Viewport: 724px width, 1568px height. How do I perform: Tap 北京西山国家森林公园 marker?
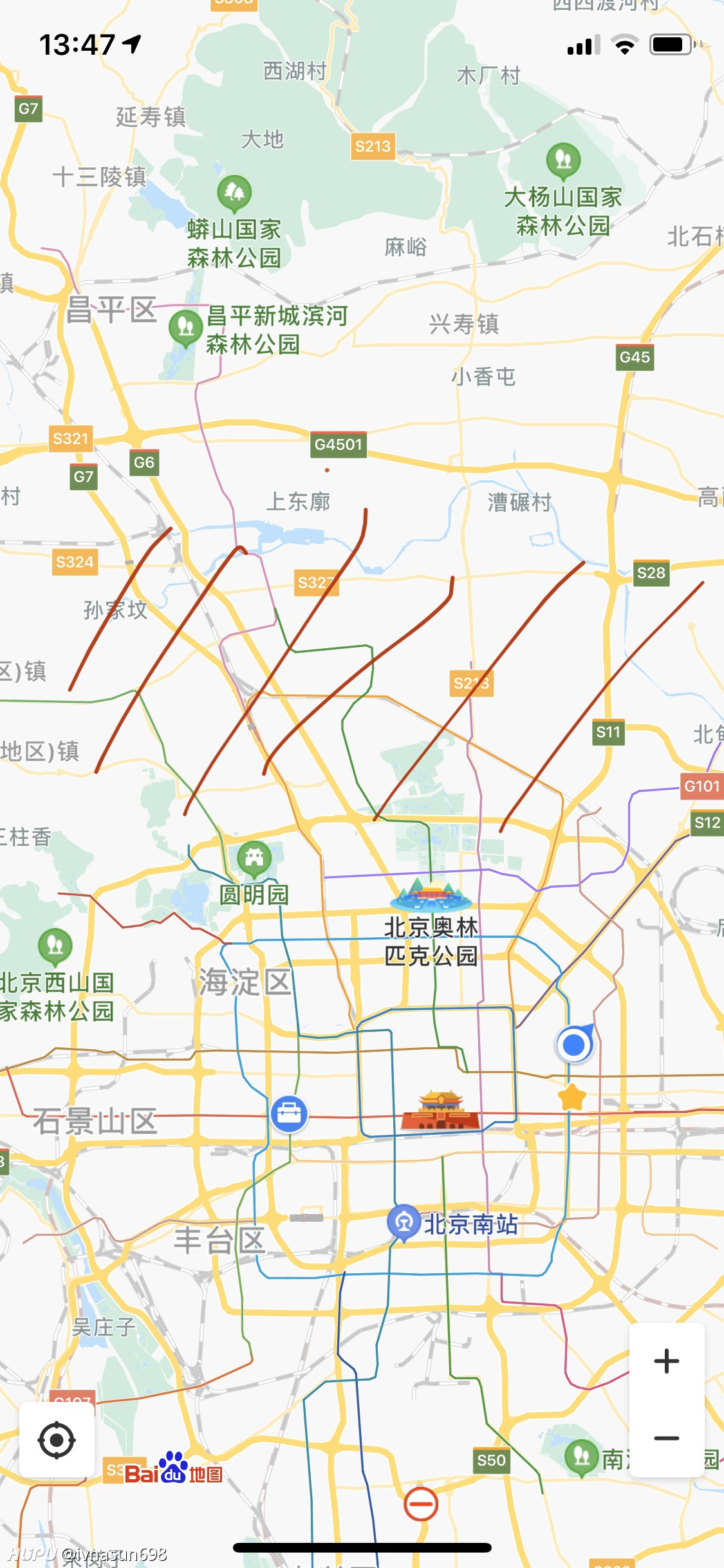point(55,947)
